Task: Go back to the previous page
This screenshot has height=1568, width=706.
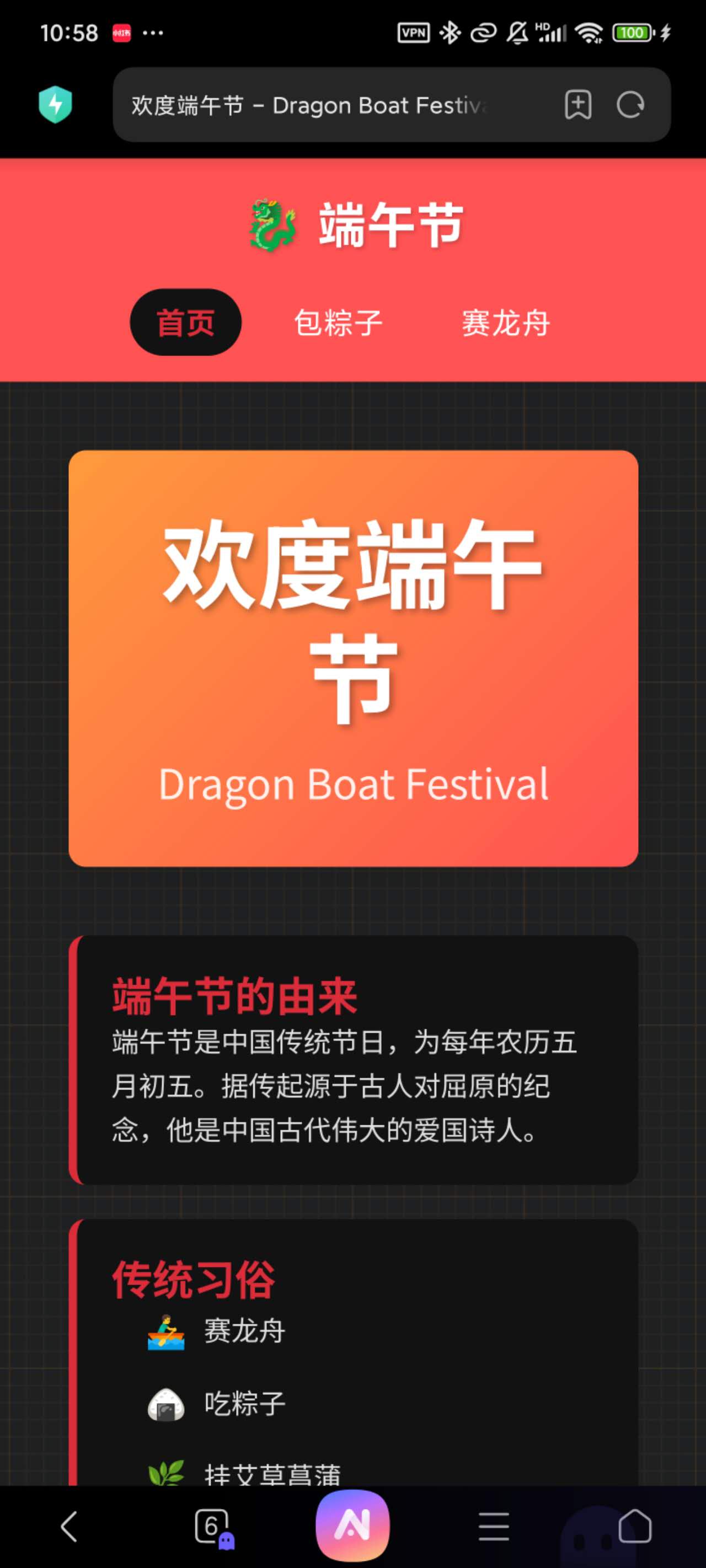Action: coord(69,1526)
